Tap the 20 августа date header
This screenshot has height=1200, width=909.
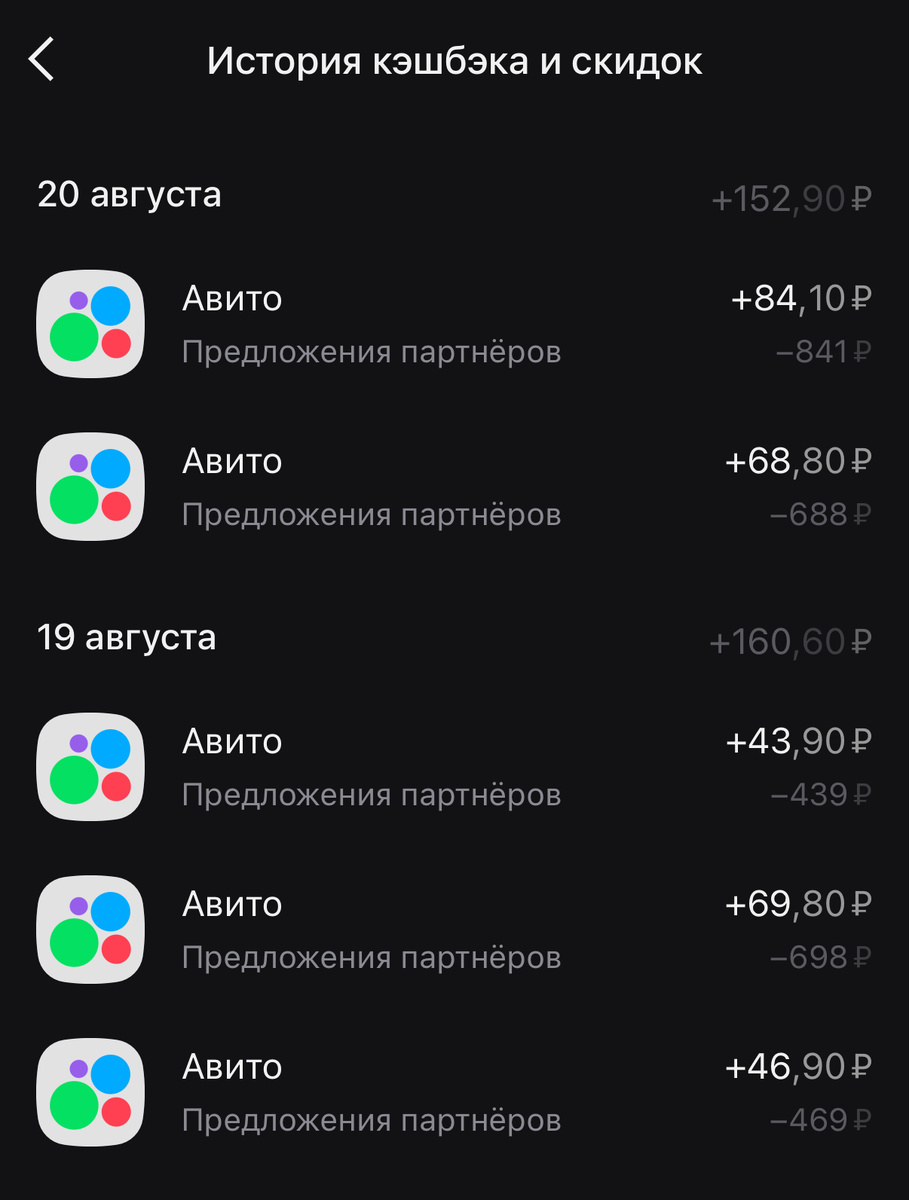click(x=129, y=194)
